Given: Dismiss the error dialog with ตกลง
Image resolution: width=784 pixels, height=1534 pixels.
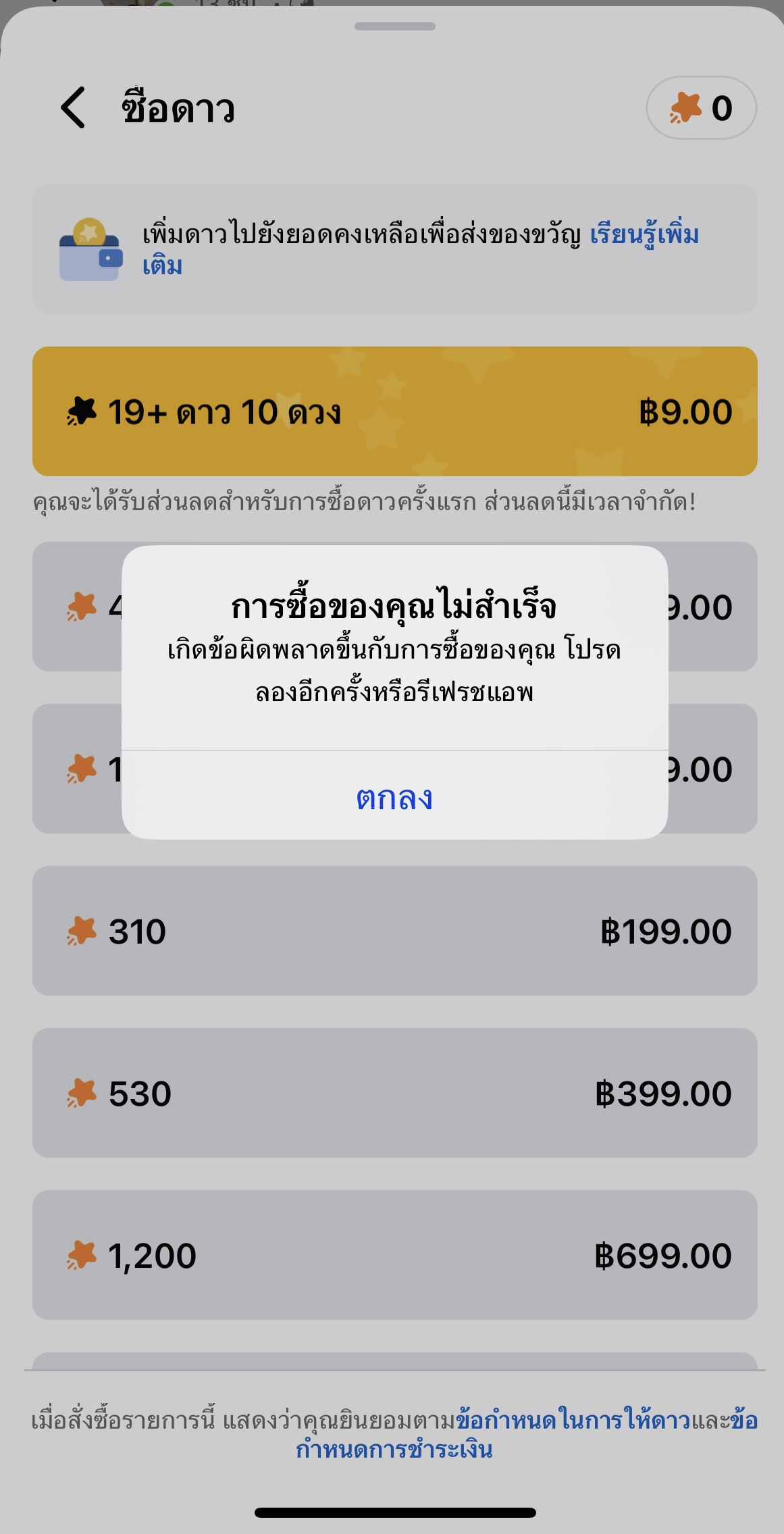Looking at the screenshot, I should click(394, 796).
